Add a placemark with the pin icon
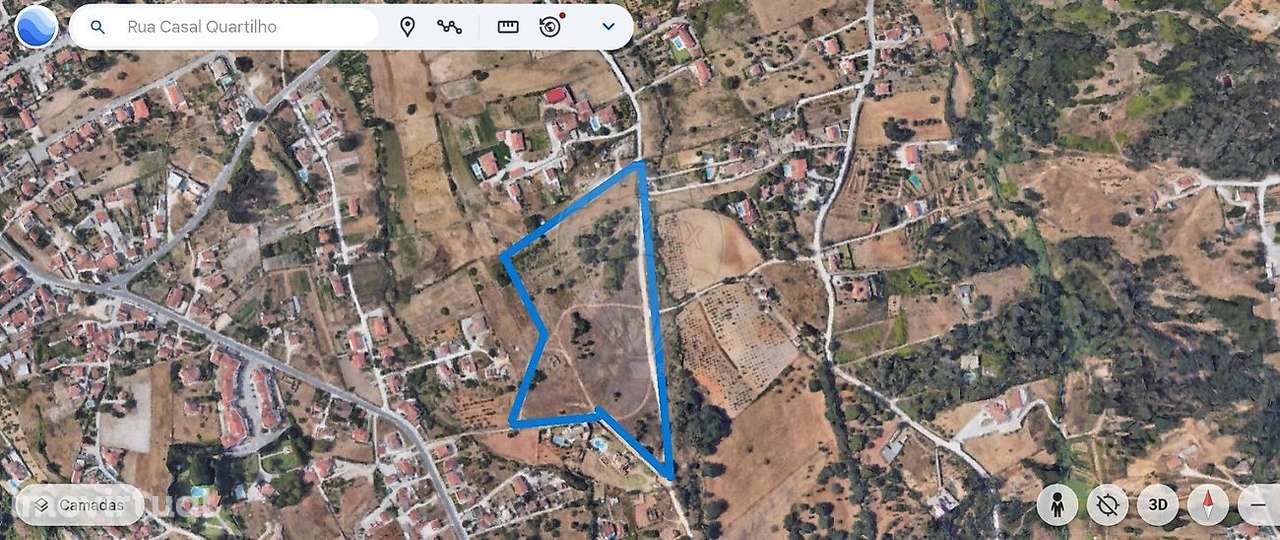The width and height of the screenshot is (1280, 540). (407, 27)
